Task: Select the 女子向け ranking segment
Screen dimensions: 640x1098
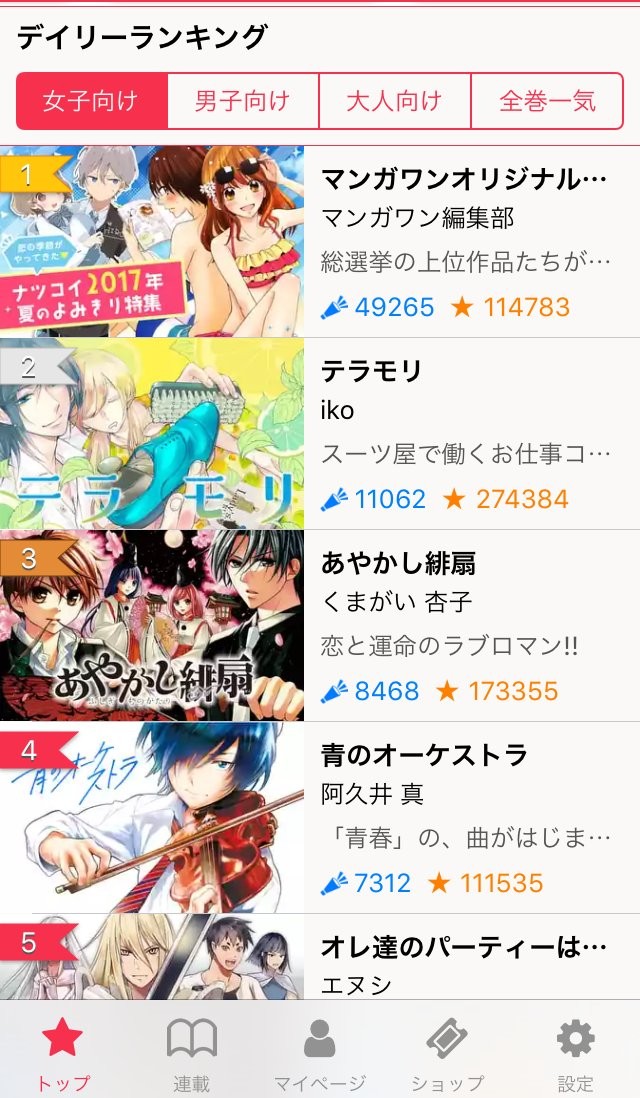Action: pos(91,101)
